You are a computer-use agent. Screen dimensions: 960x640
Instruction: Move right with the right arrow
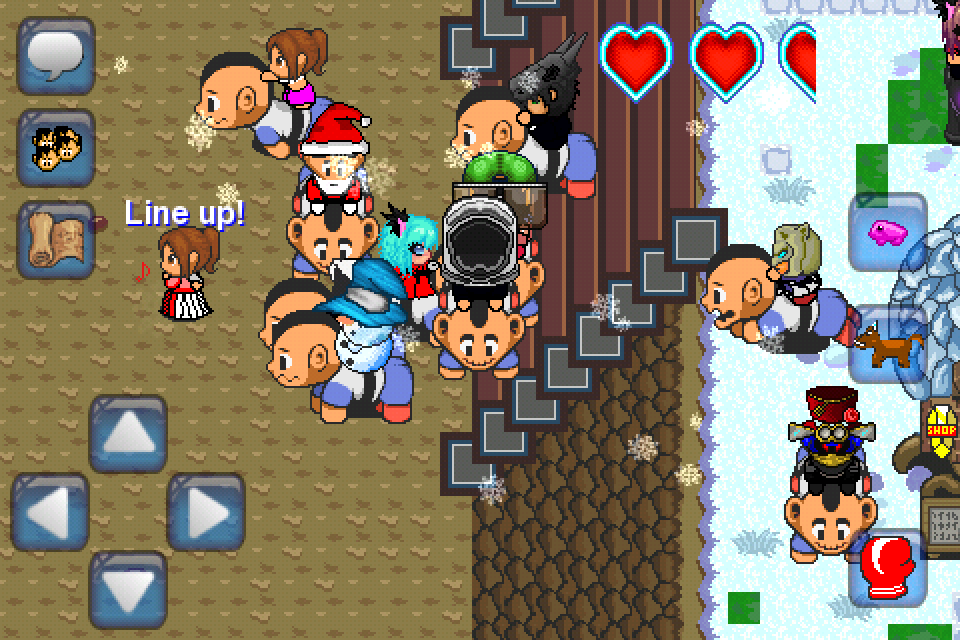point(206,512)
